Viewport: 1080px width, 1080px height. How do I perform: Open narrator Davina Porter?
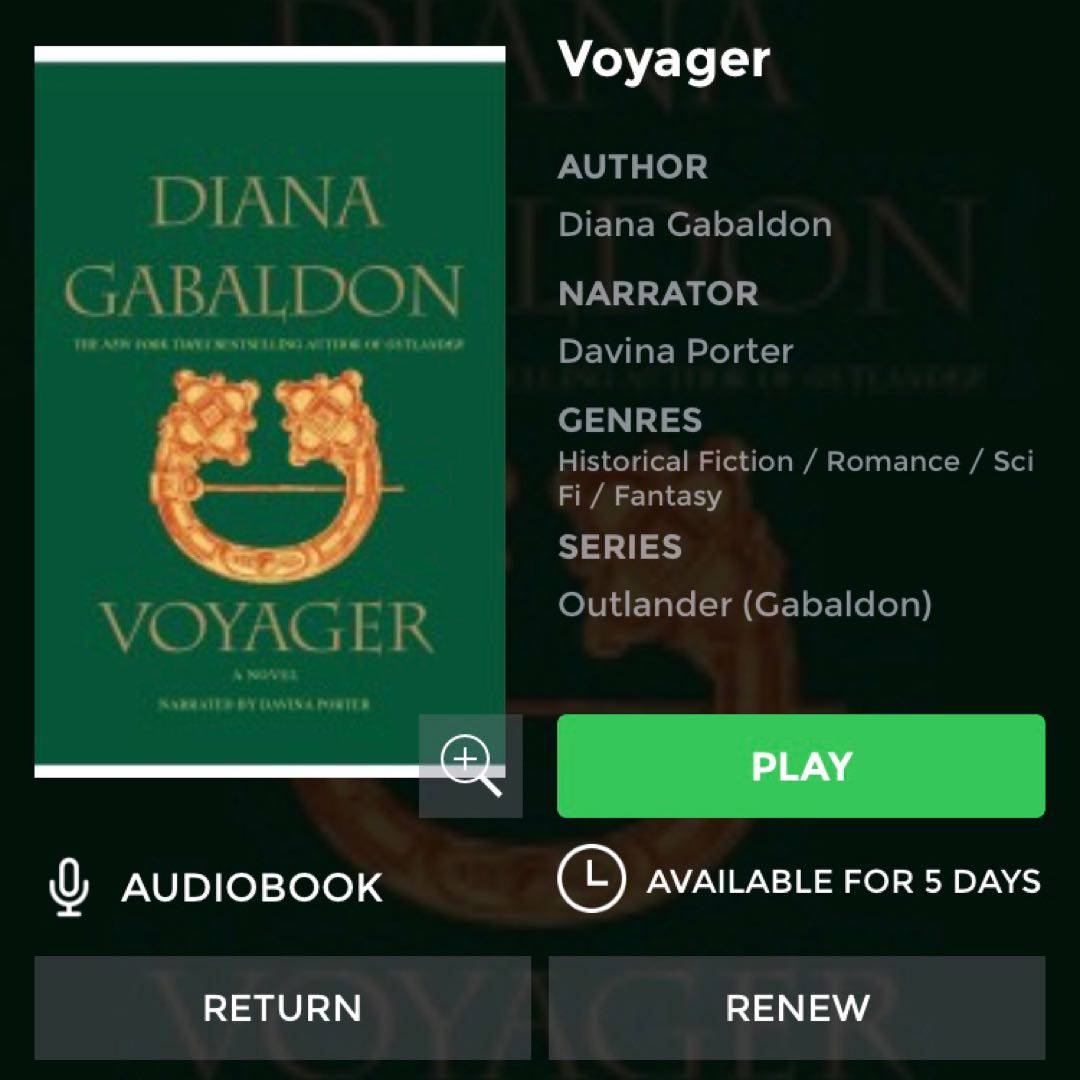(x=675, y=351)
